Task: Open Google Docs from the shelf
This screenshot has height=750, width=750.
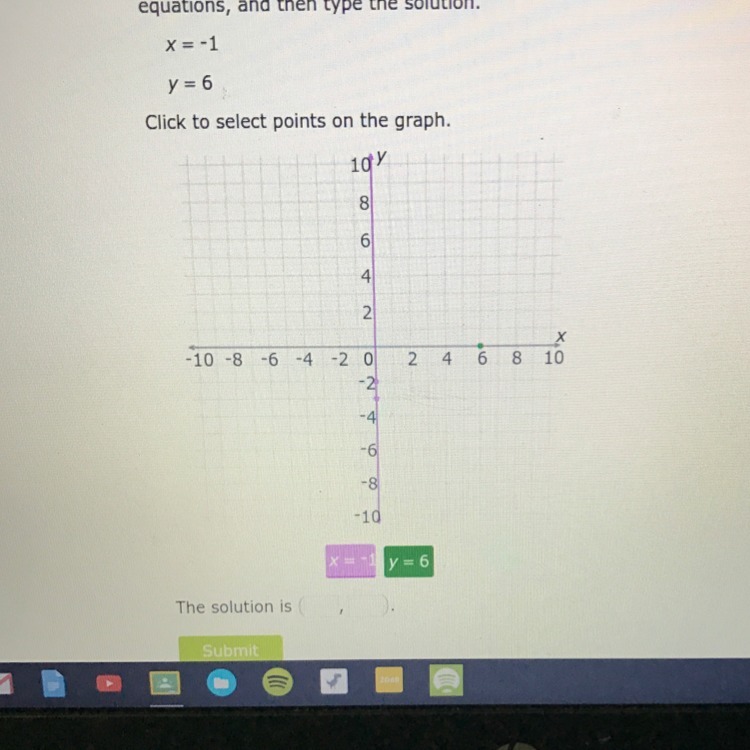Action: (52, 683)
